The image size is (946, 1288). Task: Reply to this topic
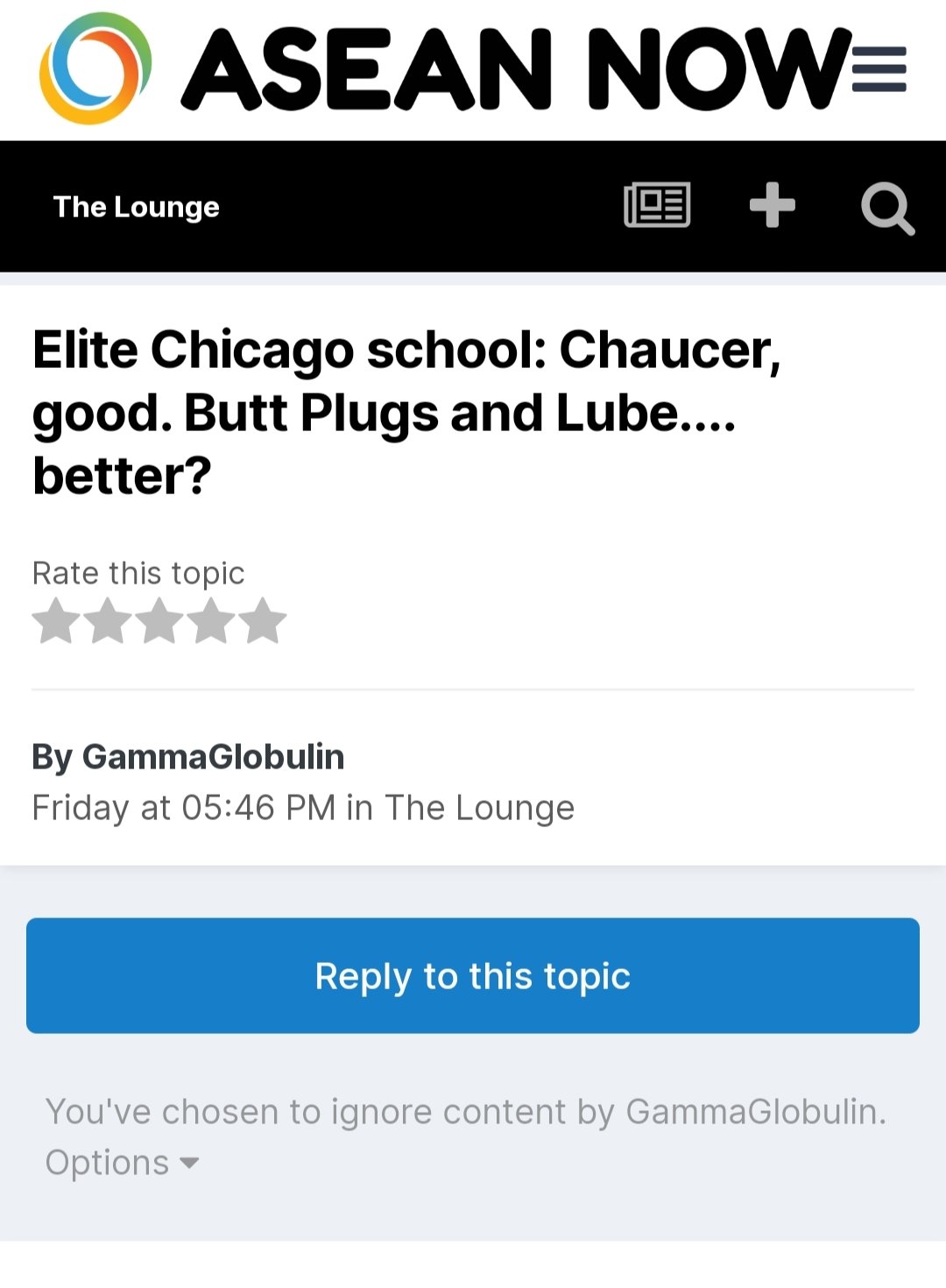click(x=473, y=975)
